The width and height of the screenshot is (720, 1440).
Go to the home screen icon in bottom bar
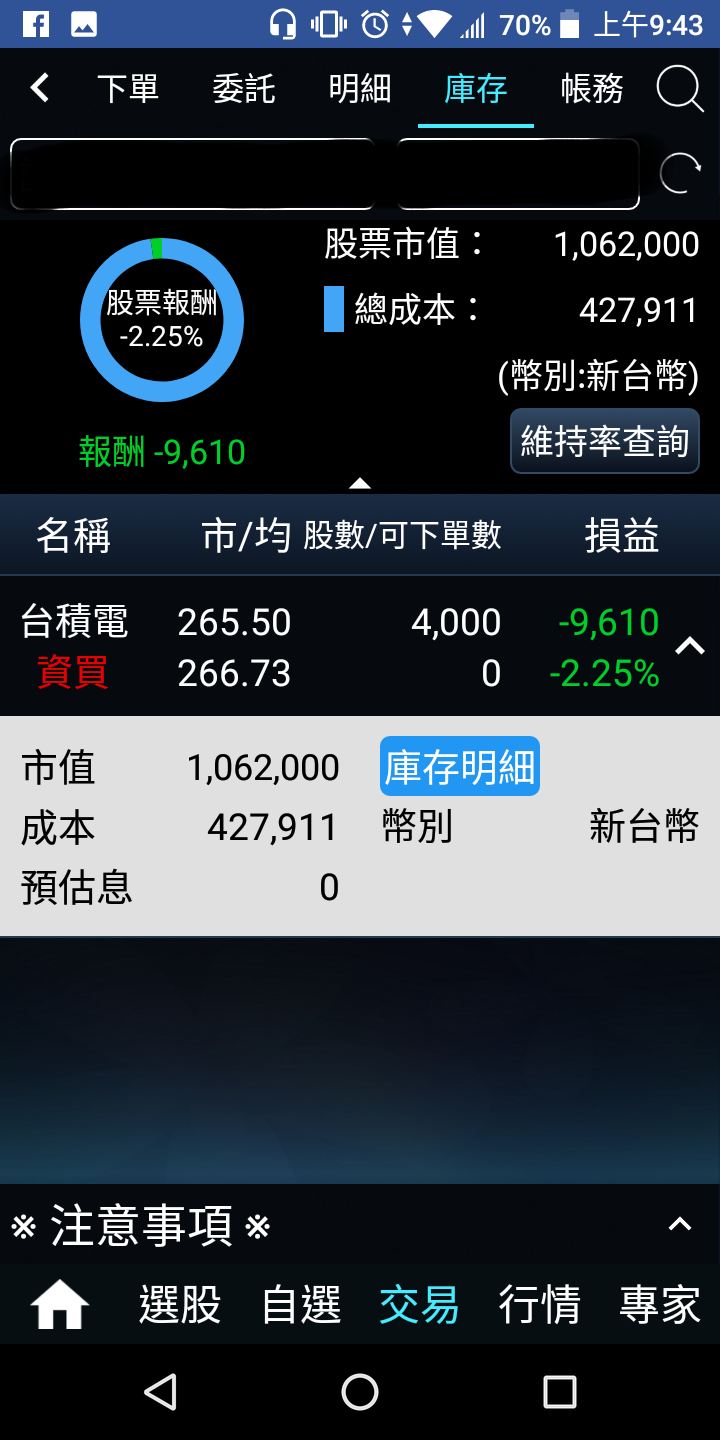point(60,1305)
